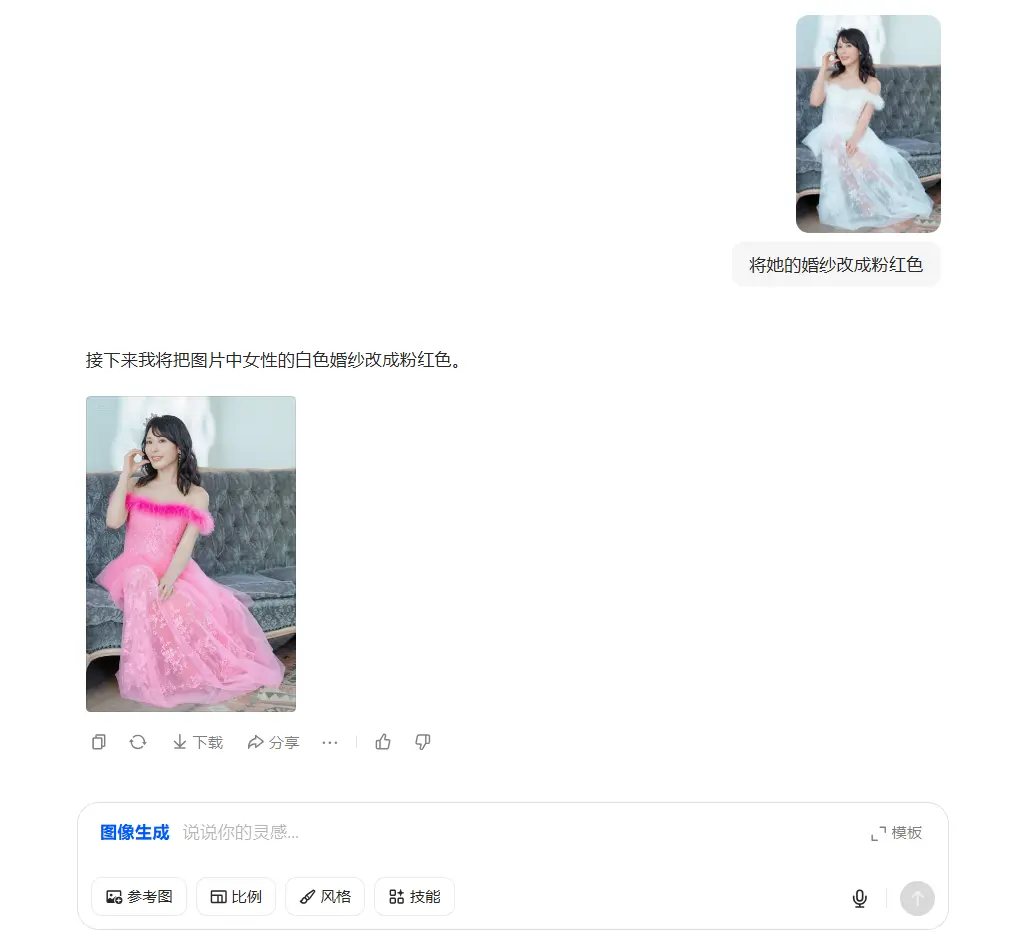Screen dimensions: 1029x943
Task: Like the response with thumbs up
Action: point(383,742)
